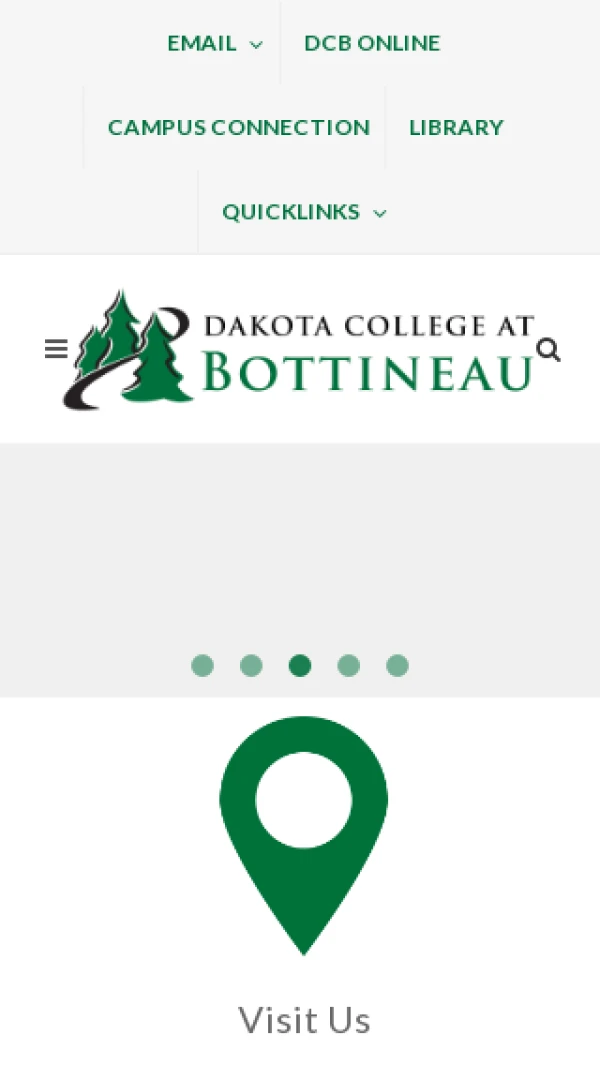Show the fourth carousel slide dot

[x=348, y=666]
